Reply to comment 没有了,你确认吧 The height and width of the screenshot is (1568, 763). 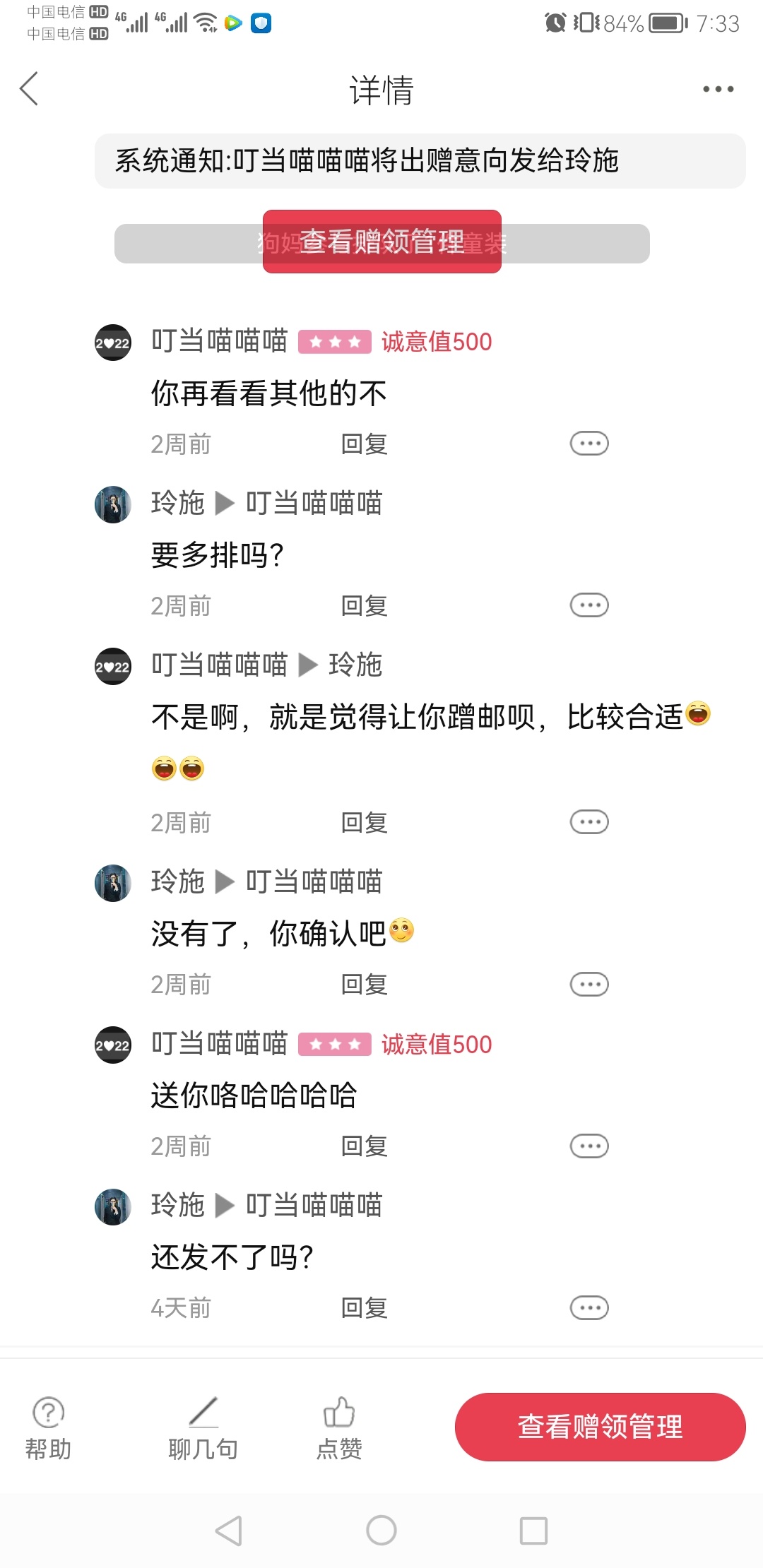(364, 984)
